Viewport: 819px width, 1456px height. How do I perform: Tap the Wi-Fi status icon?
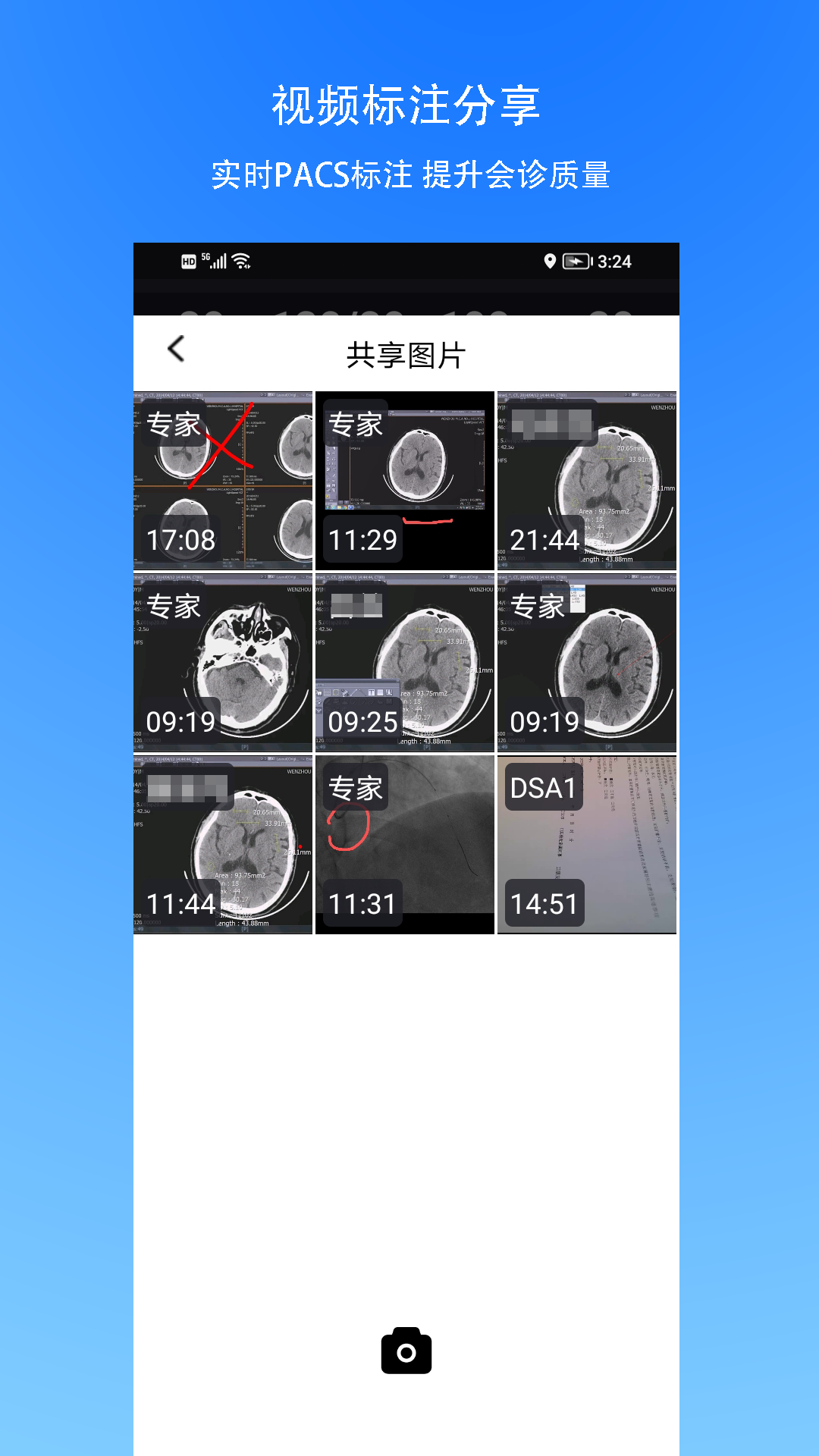[241, 260]
